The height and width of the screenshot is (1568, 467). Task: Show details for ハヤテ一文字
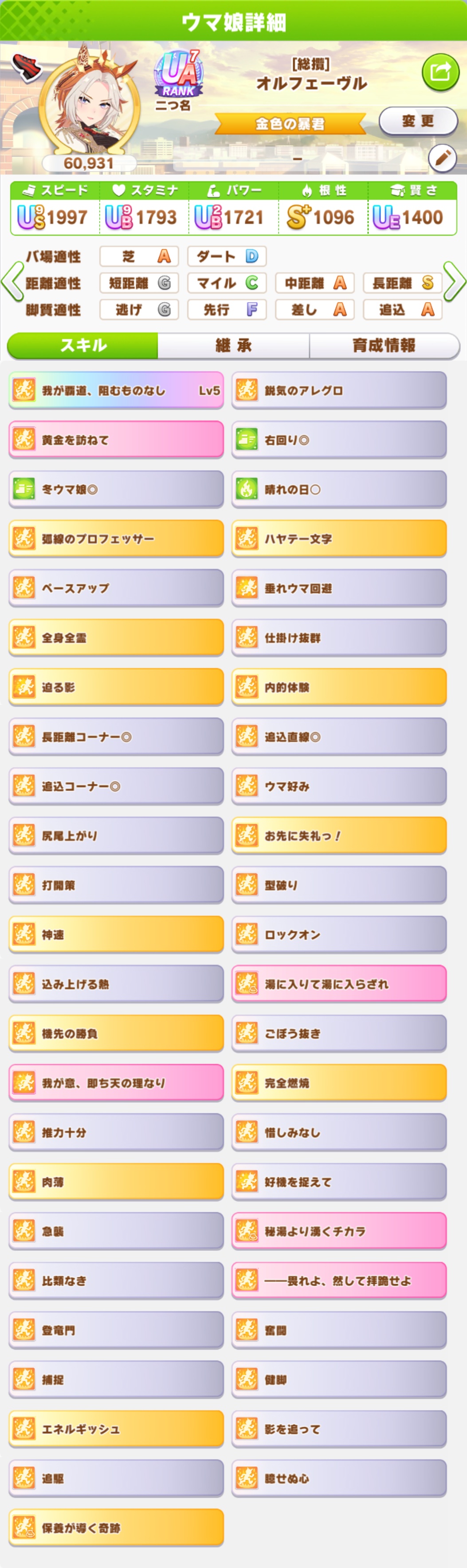[x=338, y=538]
